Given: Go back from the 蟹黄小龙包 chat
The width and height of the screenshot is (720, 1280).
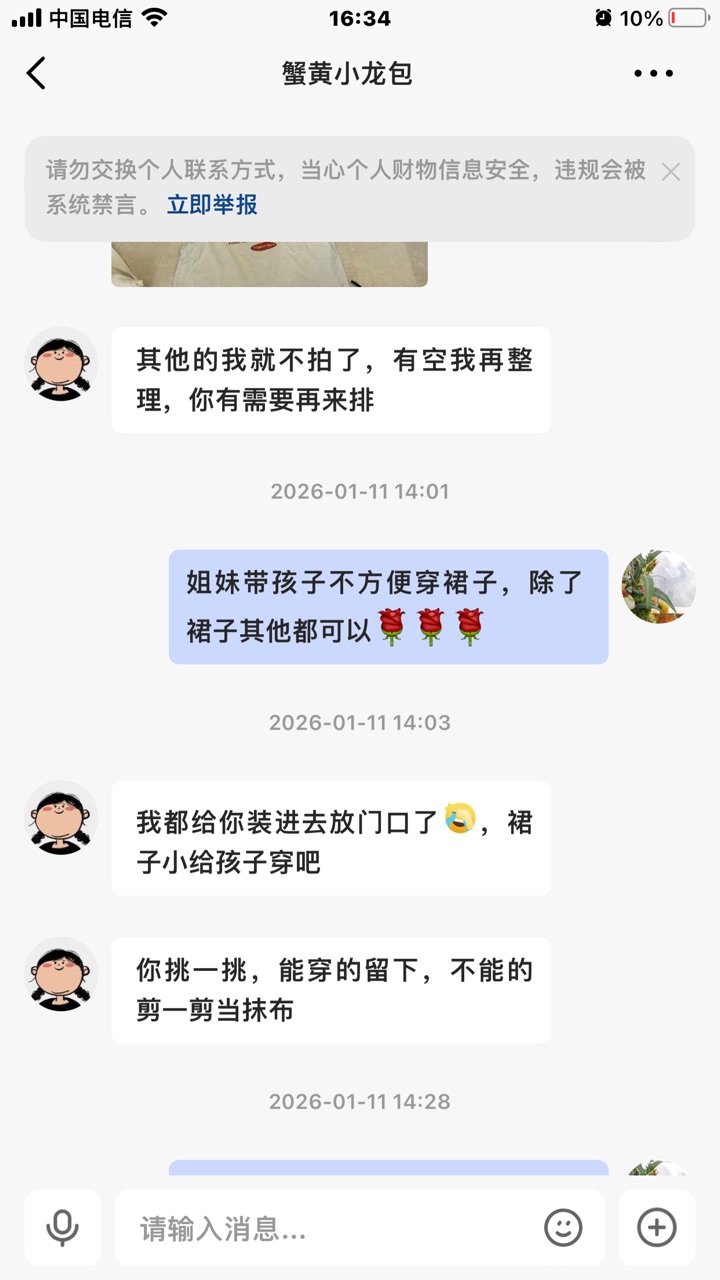Looking at the screenshot, I should [36, 73].
